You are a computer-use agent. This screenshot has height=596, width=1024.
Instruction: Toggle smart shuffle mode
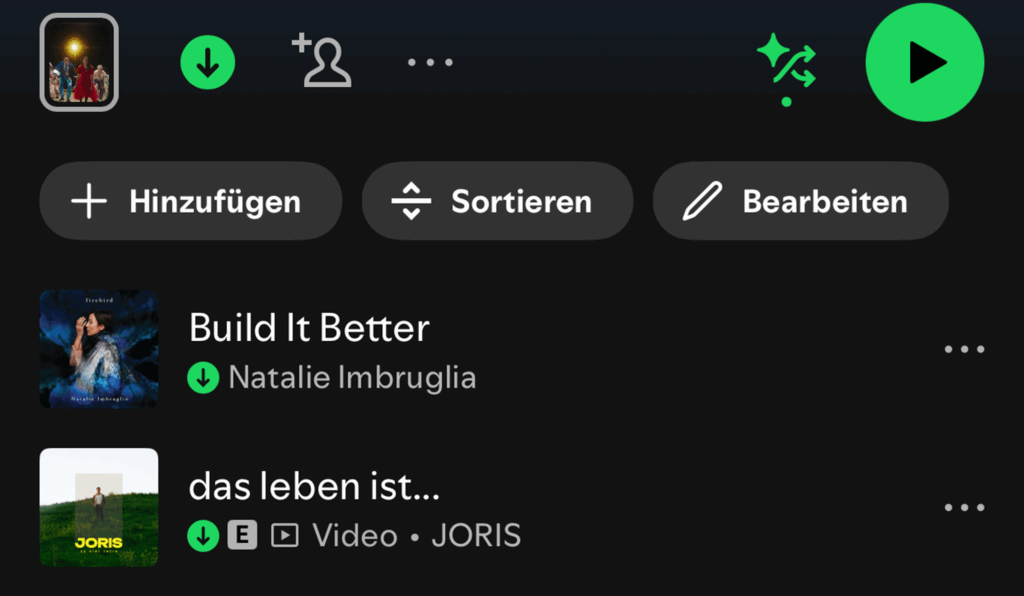786,66
